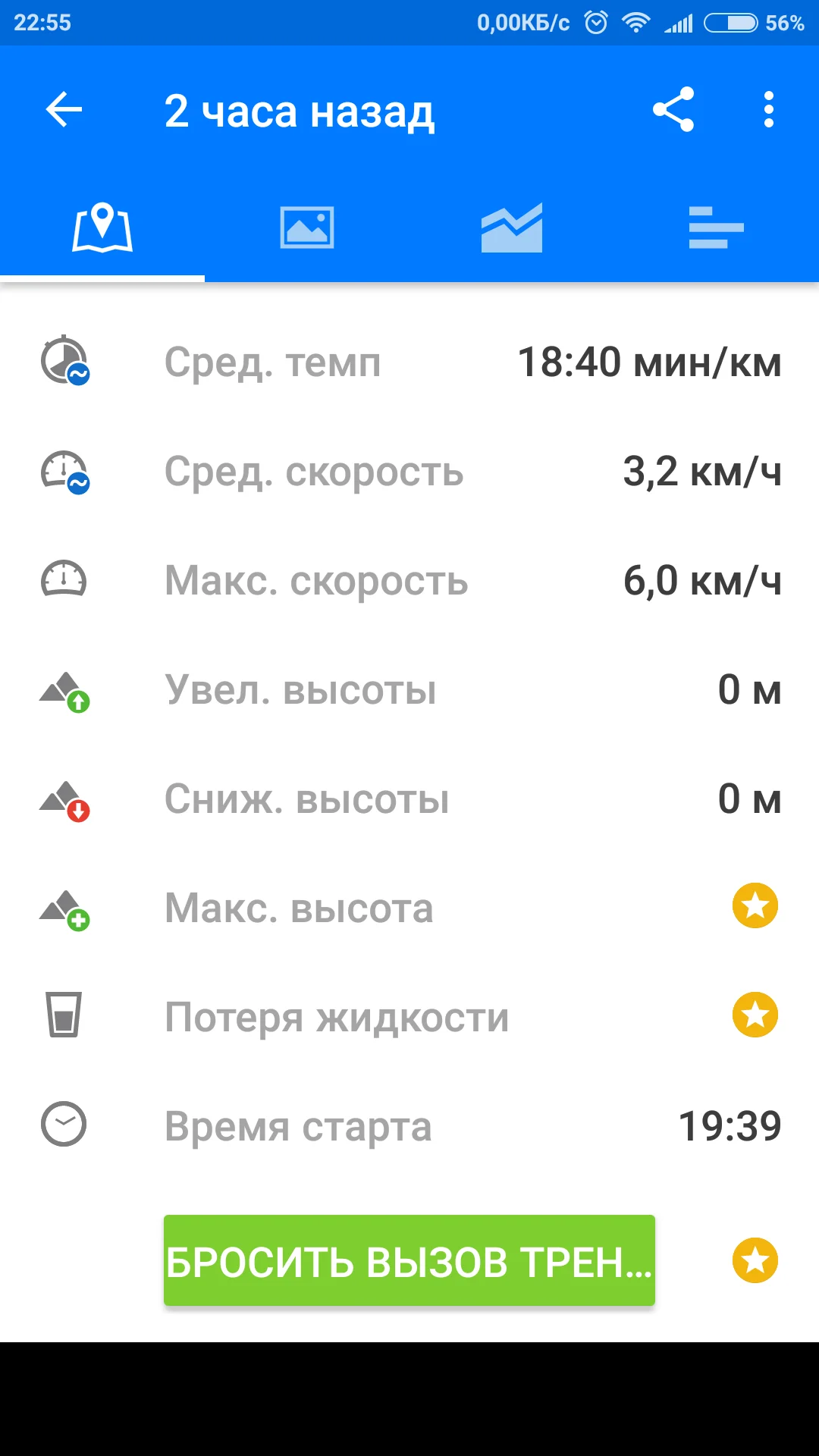Screen dimensions: 819x1456
Task: Go back using the arrow icon
Action: tap(64, 110)
